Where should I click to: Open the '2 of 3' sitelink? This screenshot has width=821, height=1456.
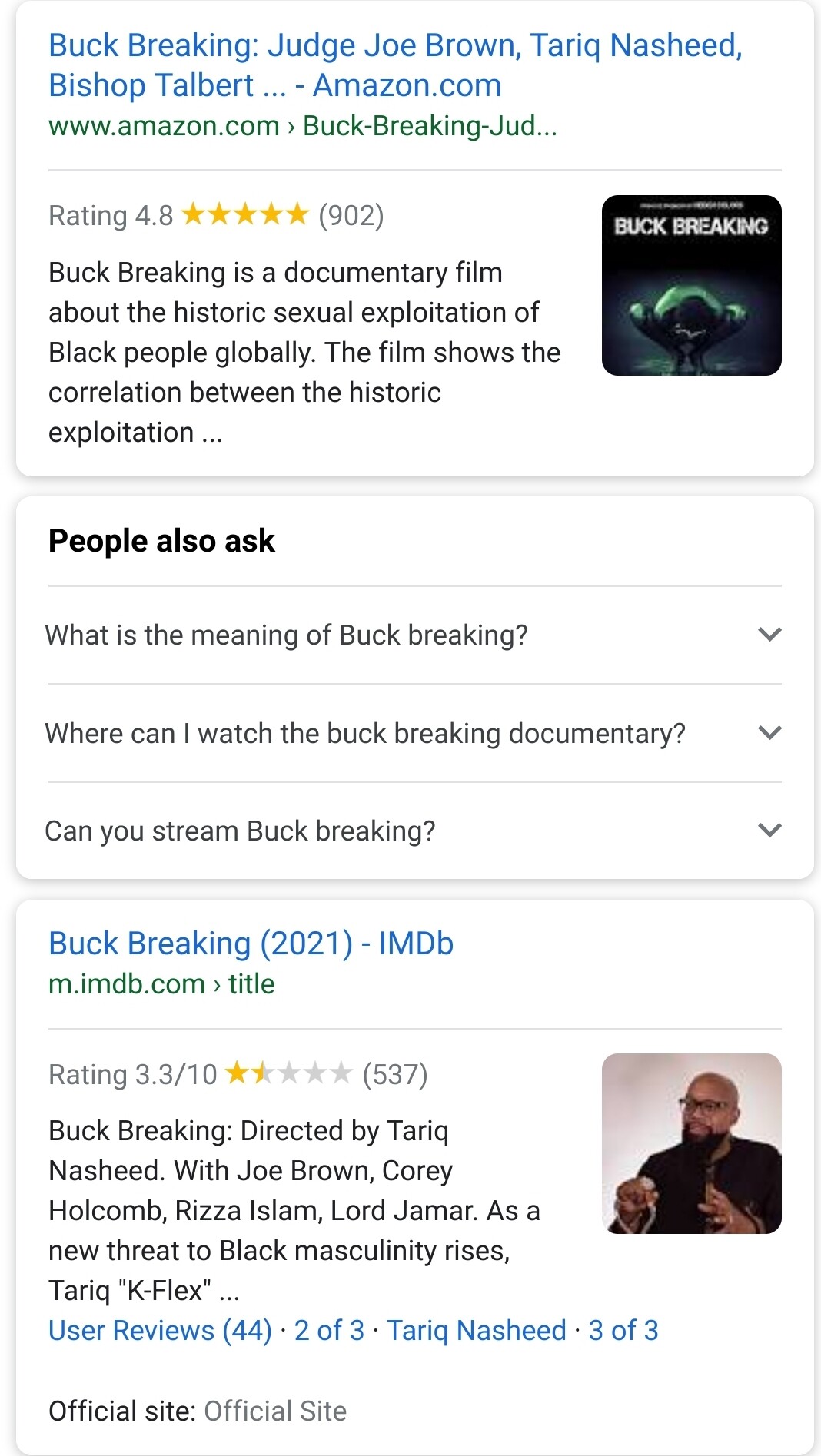tap(329, 1330)
